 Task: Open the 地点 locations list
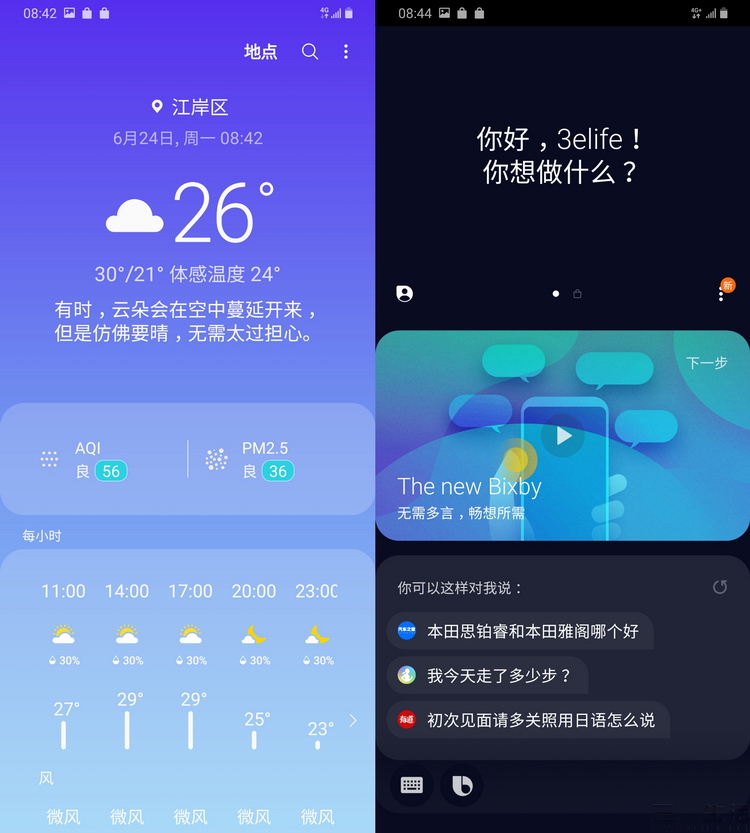click(x=261, y=52)
